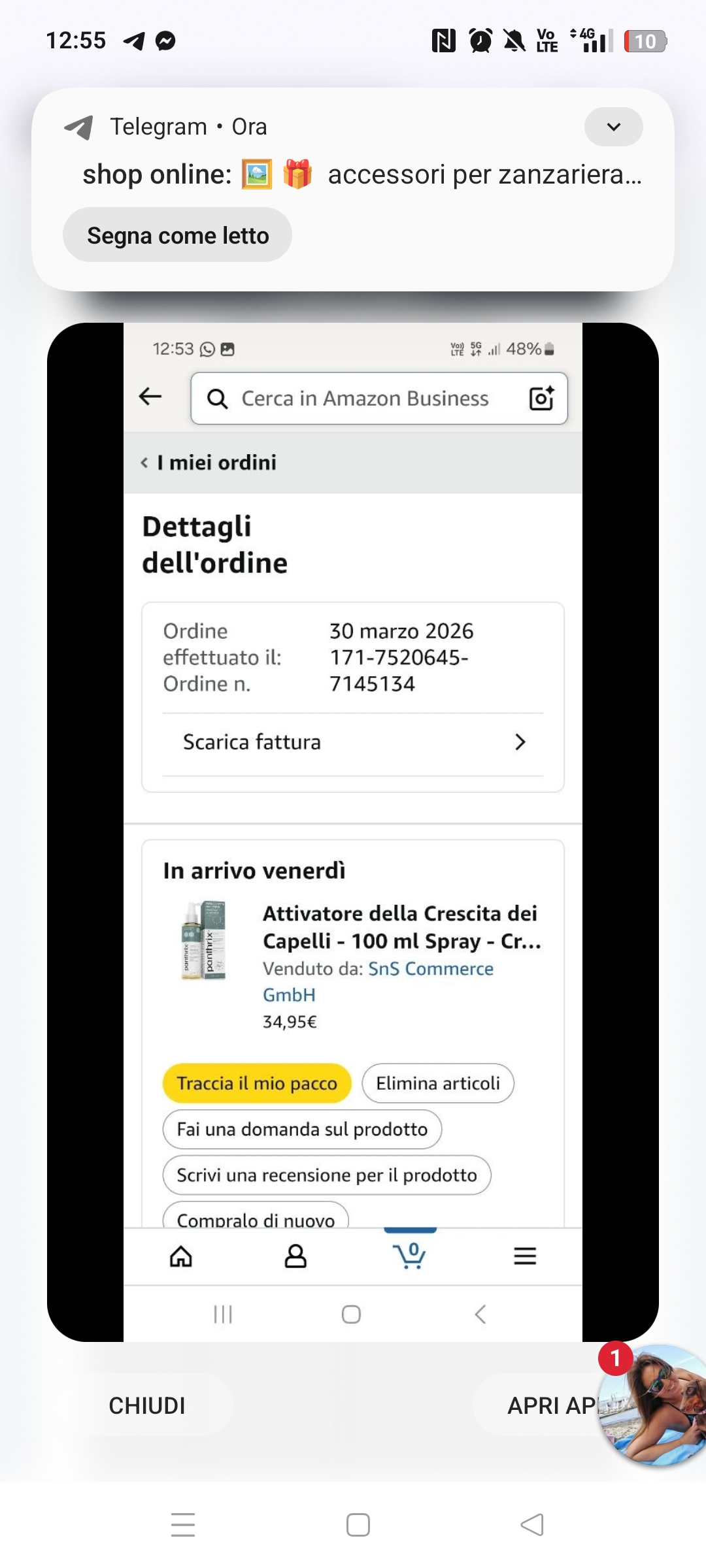
Task: Go back with the system back button
Action: click(531, 1525)
